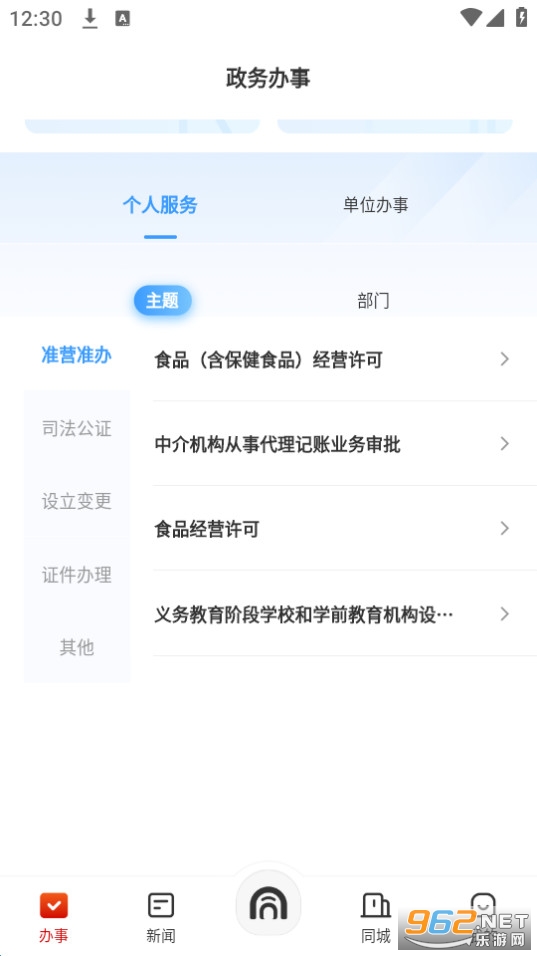The height and width of the screenshot is (956, 537).
Task: Choose the 其他 category
Action: point(77,647)
